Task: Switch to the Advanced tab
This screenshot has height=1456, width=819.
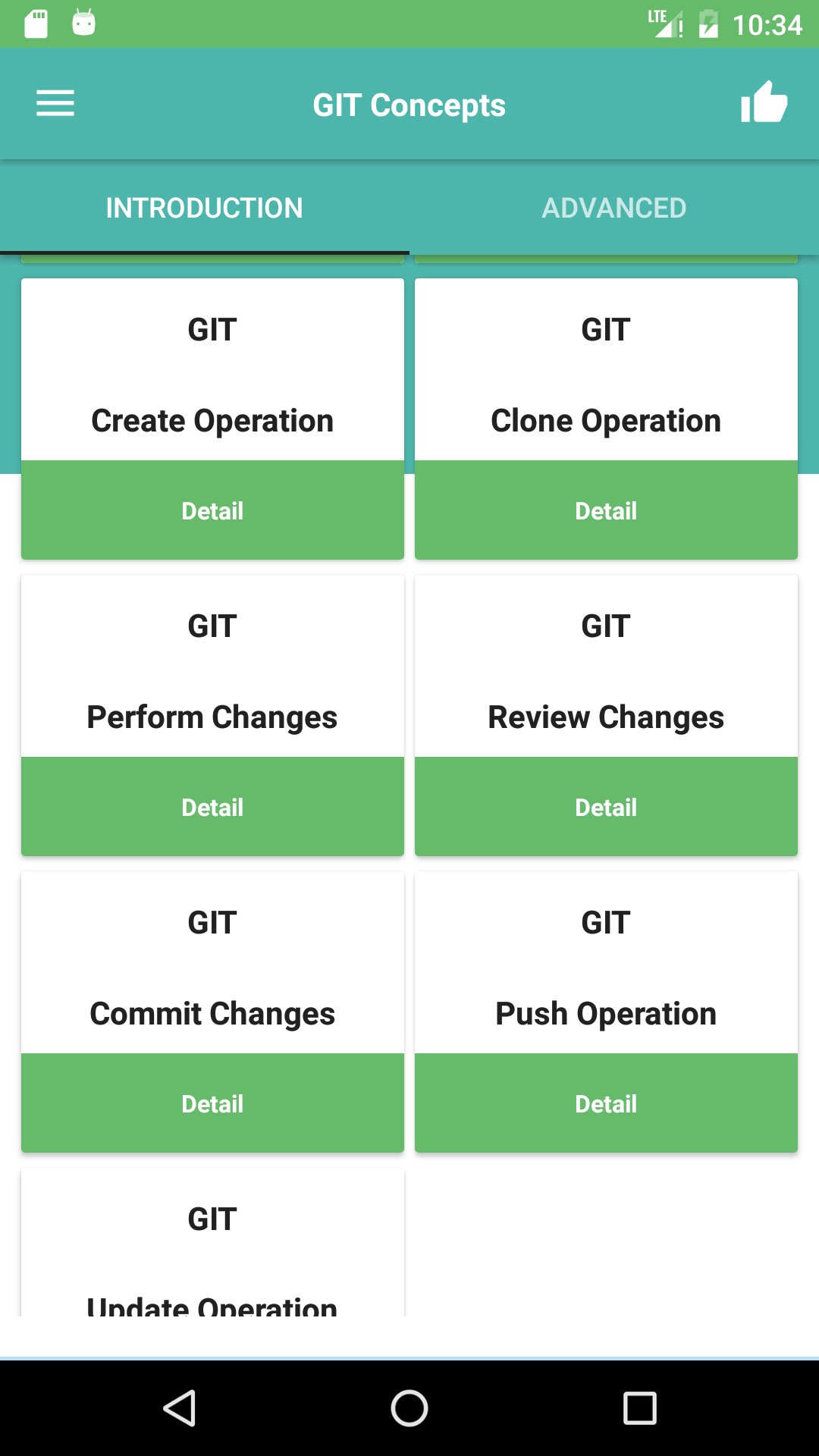Action: pyautogui.click(x=614, y=208)
